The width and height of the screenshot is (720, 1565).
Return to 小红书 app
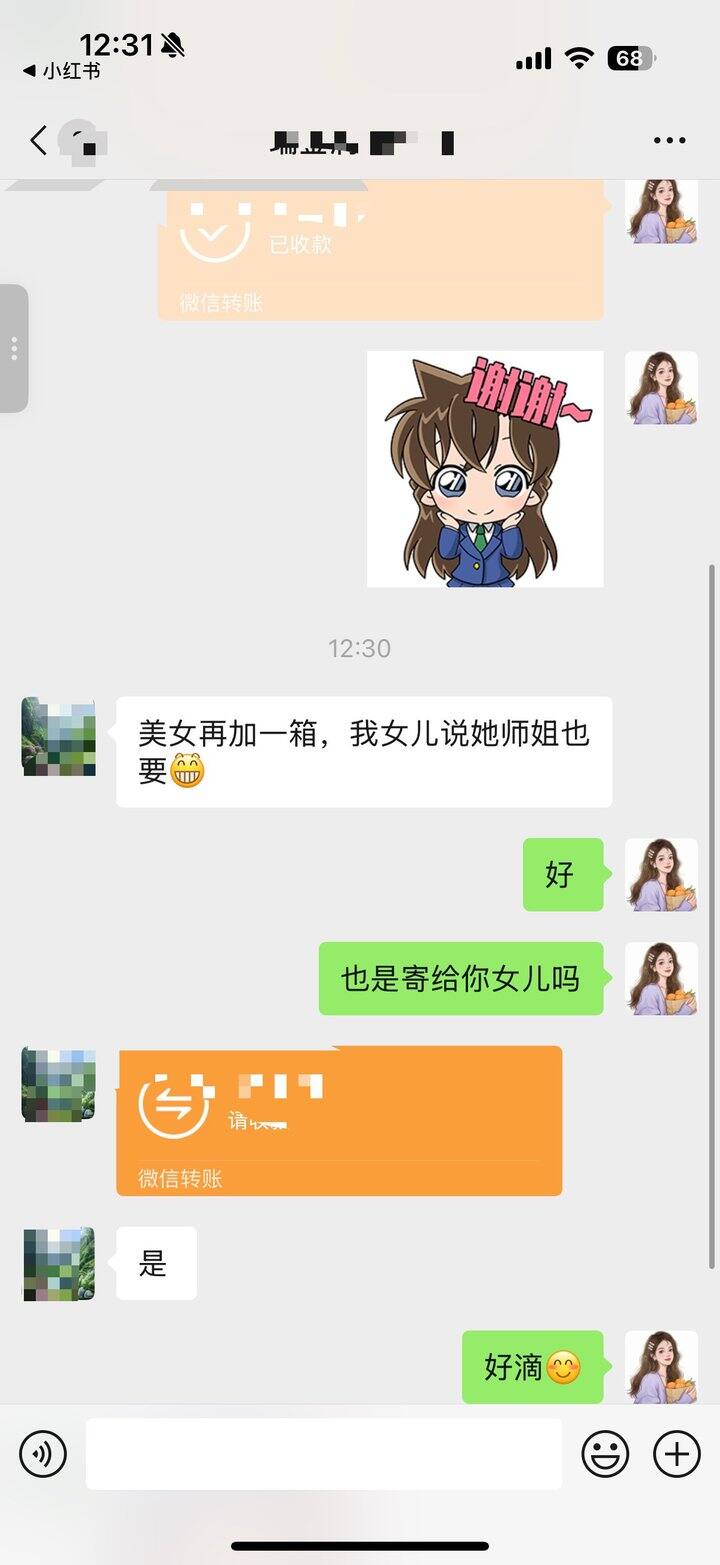[x=62, y=72]
